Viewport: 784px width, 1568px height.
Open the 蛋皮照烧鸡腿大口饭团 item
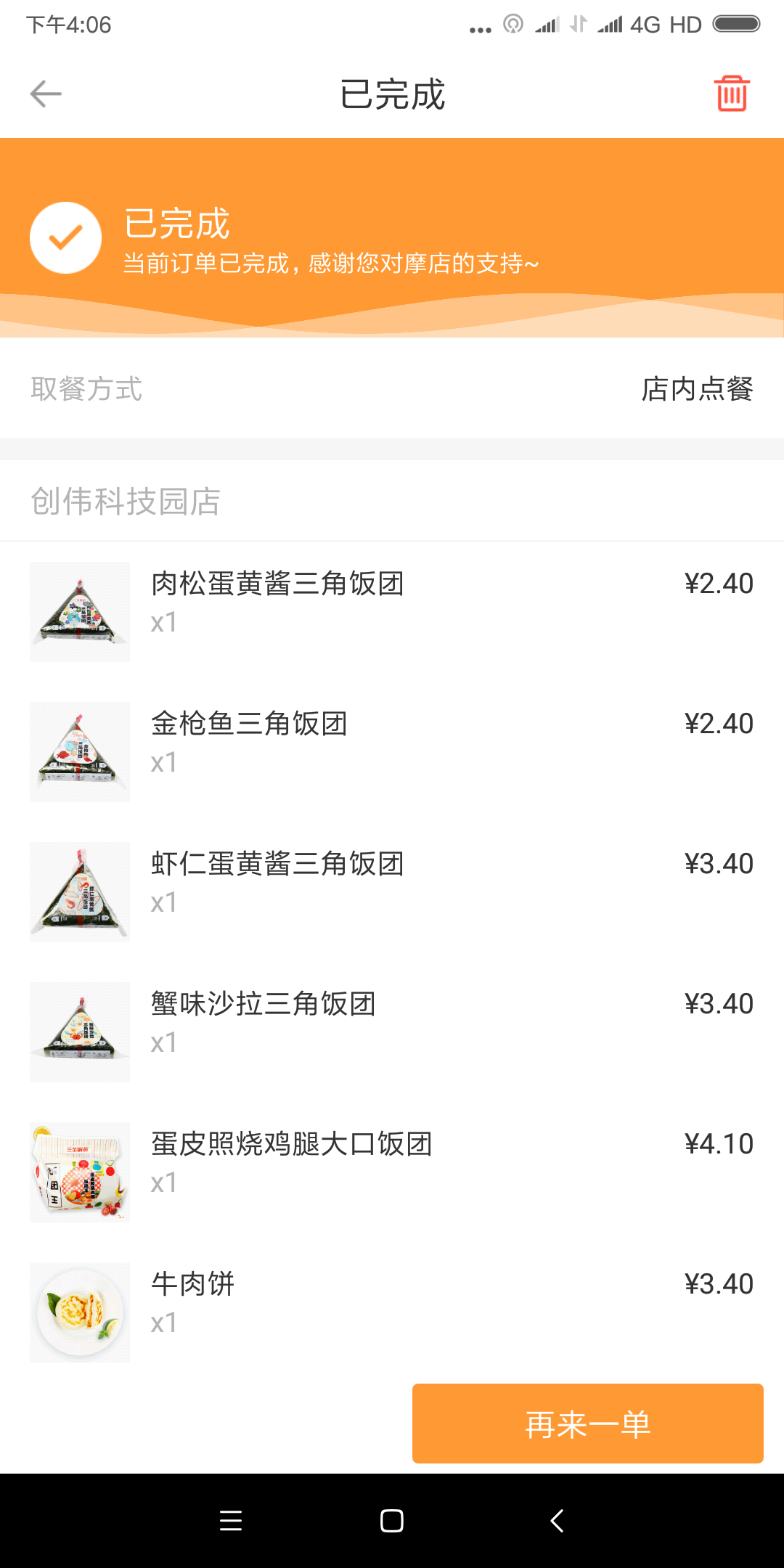(291, 1145)
